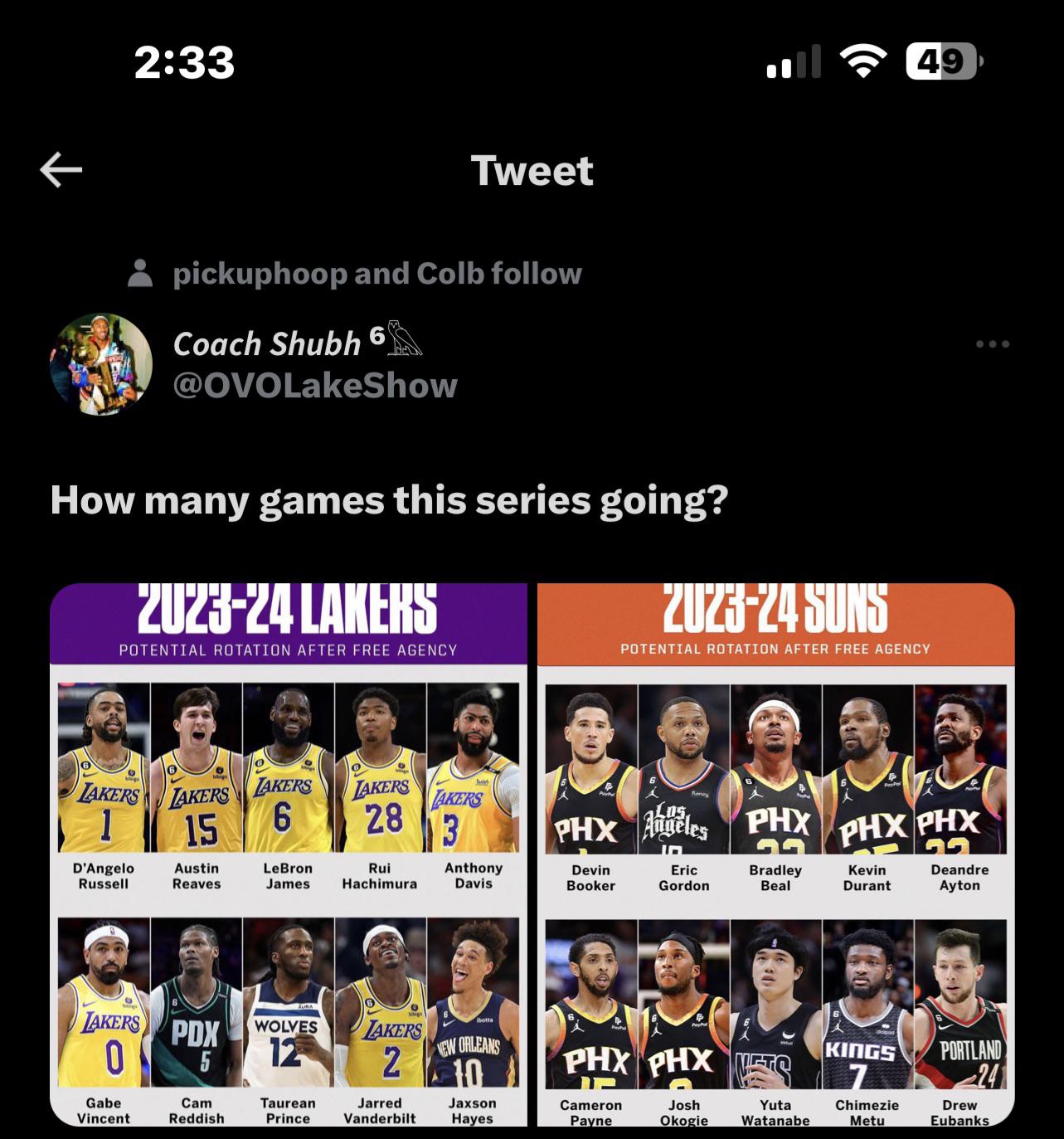The height and width of the screenshot is (1139, 1064).
Task: Open the tweet's three-dot overflow menu
Action: click(992, 343)
